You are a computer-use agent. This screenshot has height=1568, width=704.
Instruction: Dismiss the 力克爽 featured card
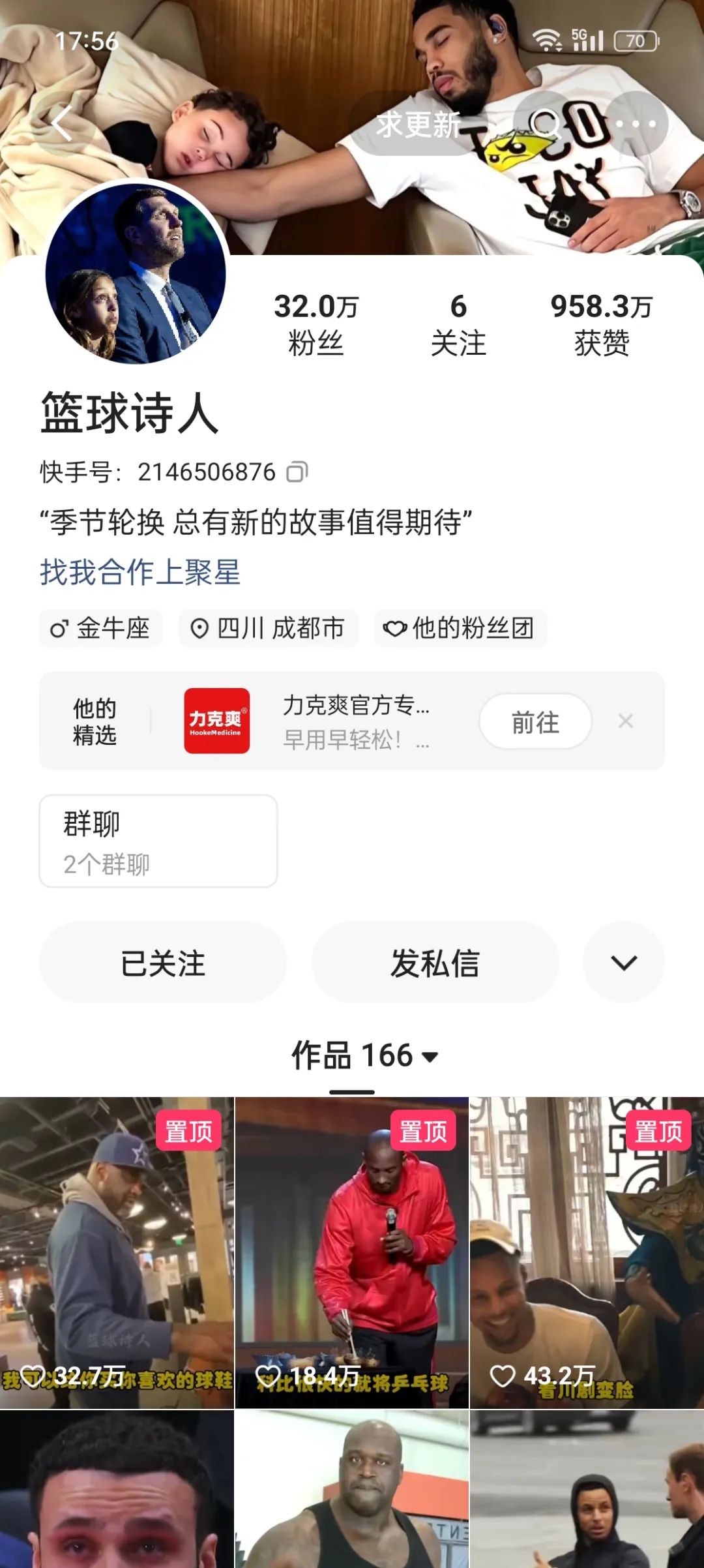coord(626,721)
